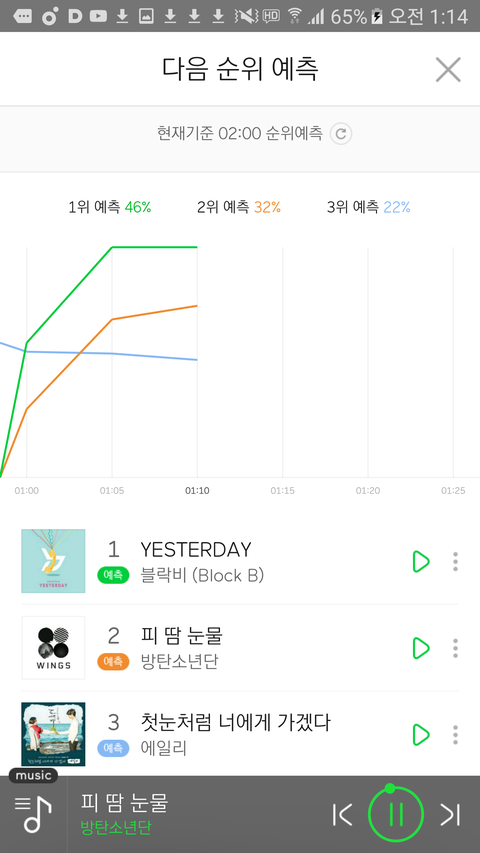Play YESTERDAY by Block B
Screen dimensions: 480x853
click(x=421, y=561)
